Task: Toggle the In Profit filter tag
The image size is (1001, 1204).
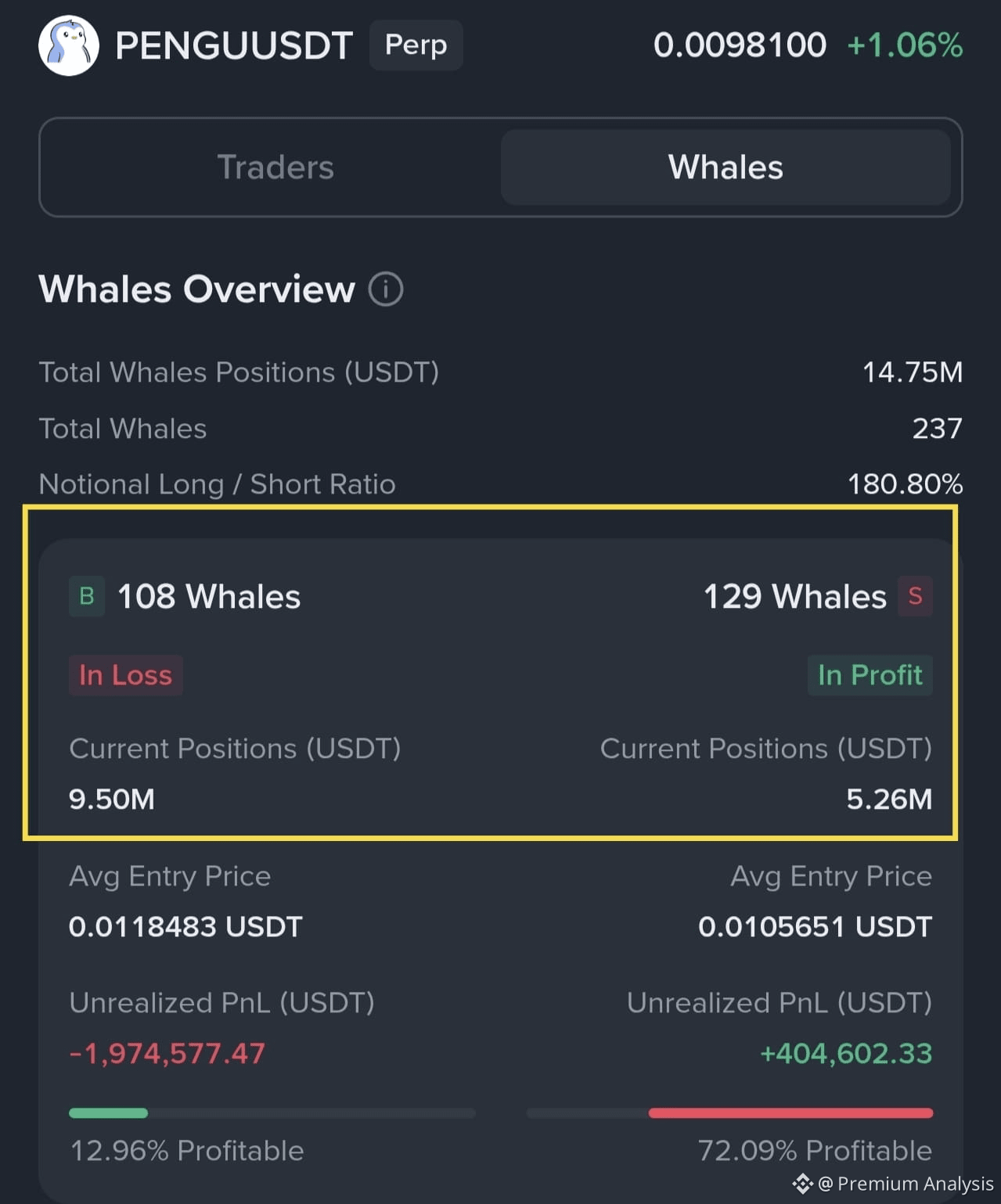Action: coord(870,675)
